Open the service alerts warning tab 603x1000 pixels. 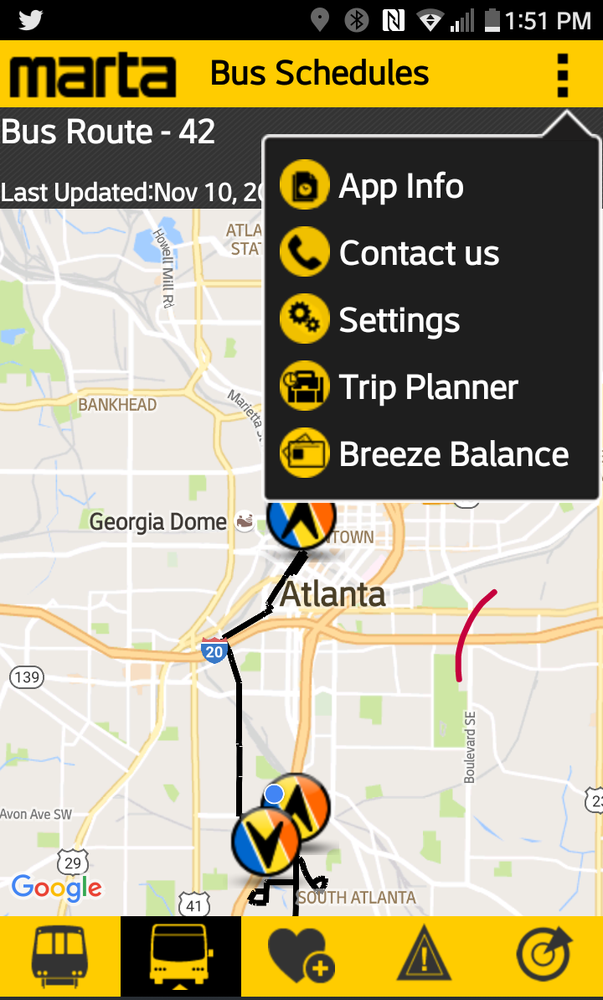[x=422, y=956]
